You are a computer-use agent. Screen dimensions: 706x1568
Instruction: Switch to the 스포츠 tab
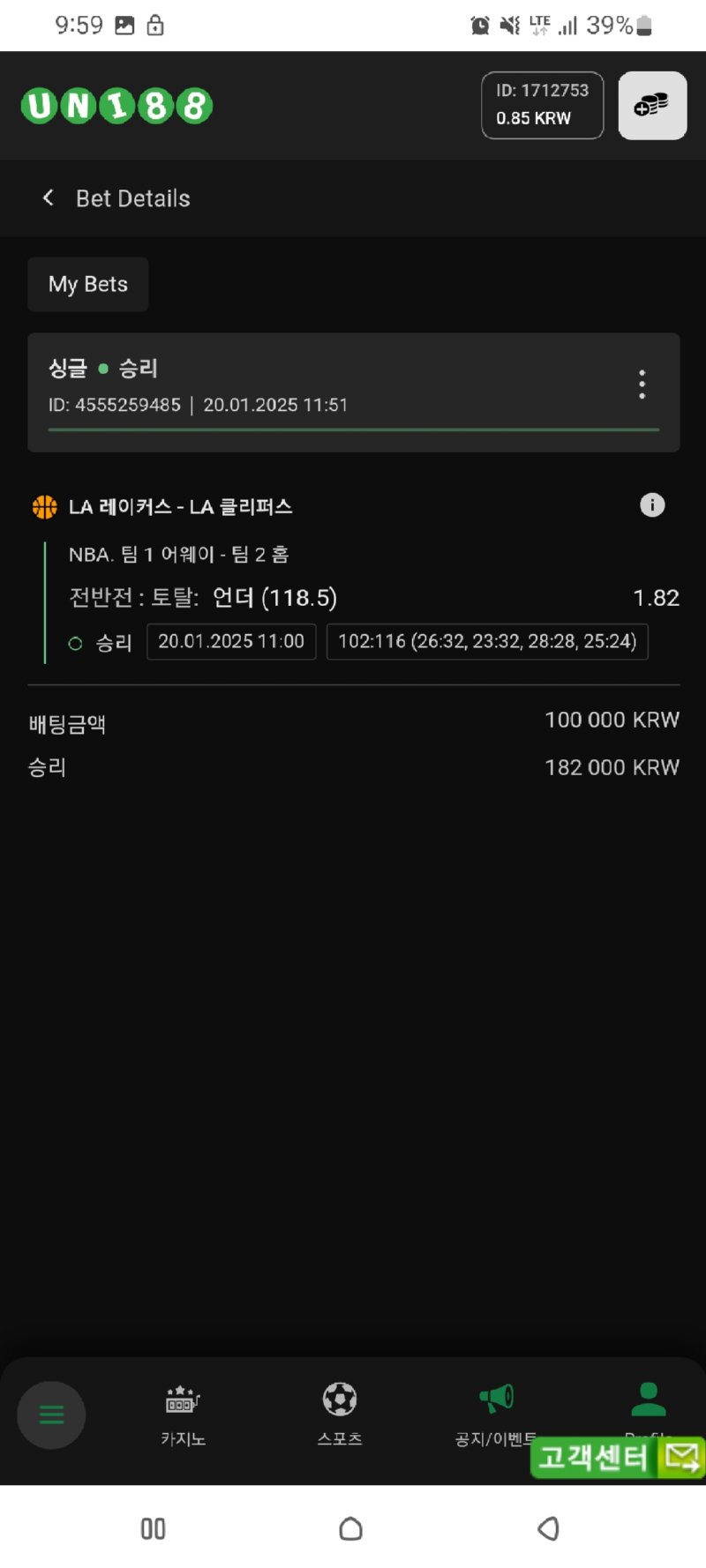tap(340, 1415)
